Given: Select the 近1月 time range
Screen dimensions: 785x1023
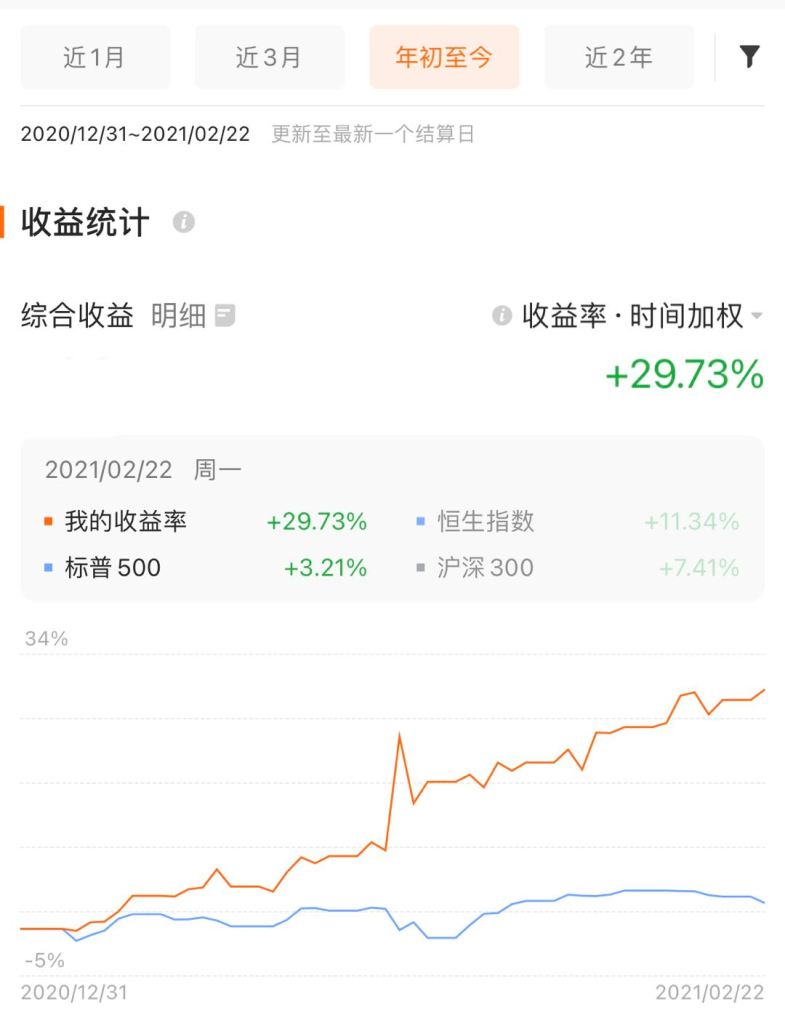Looking at the screenshot, I should pos(95,58).
